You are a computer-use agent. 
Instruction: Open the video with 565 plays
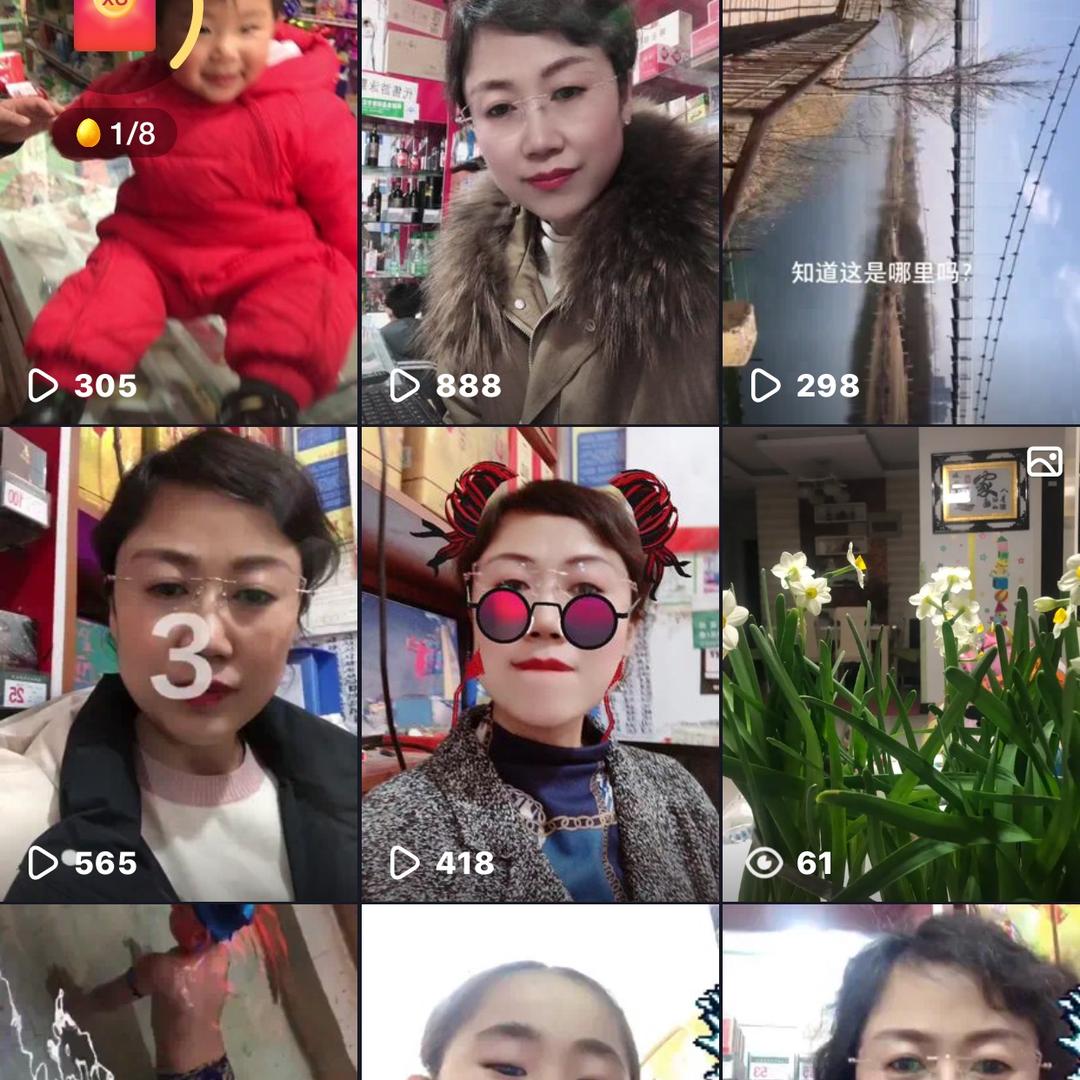[x=180, y=665]
